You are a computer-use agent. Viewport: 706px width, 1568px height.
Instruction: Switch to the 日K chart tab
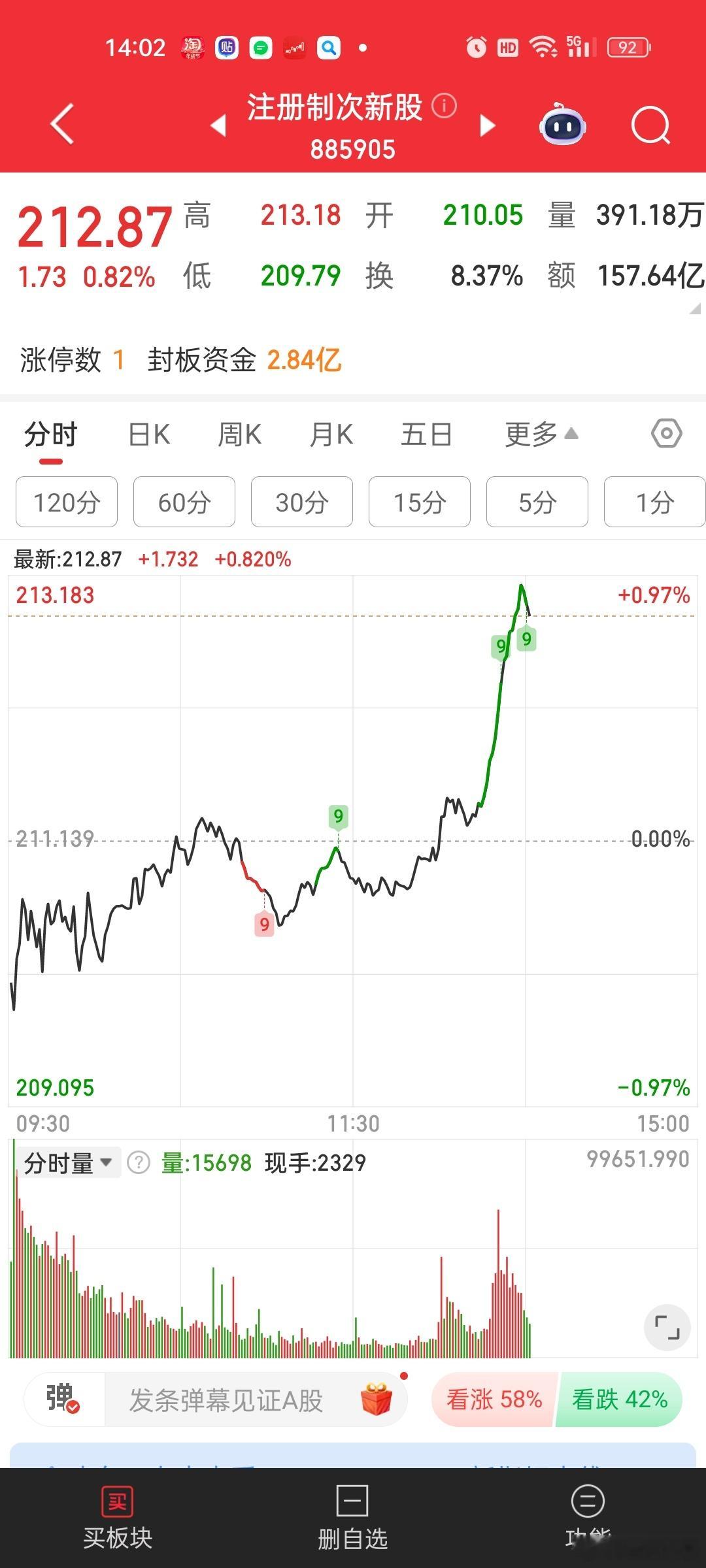click(149, 435)
